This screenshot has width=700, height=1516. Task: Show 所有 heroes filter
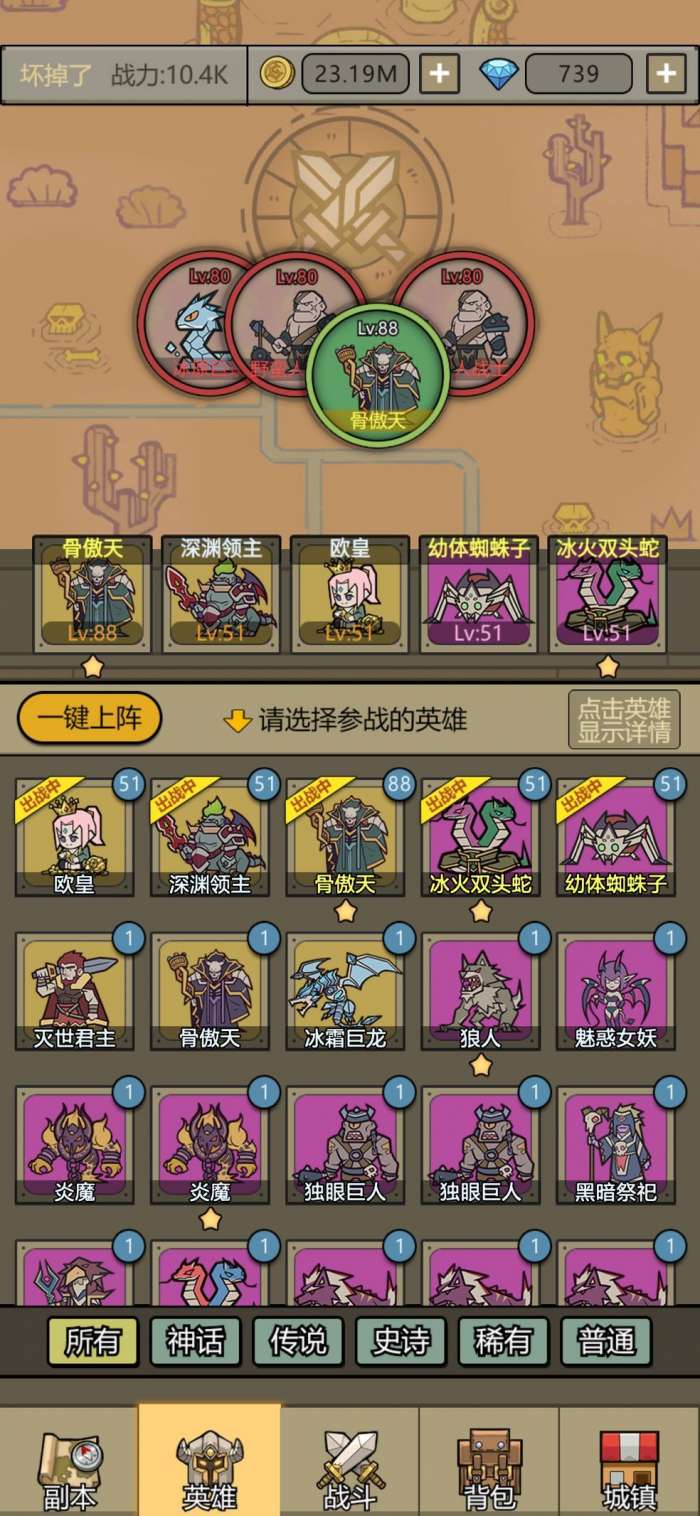click(x=93, y=1341)
